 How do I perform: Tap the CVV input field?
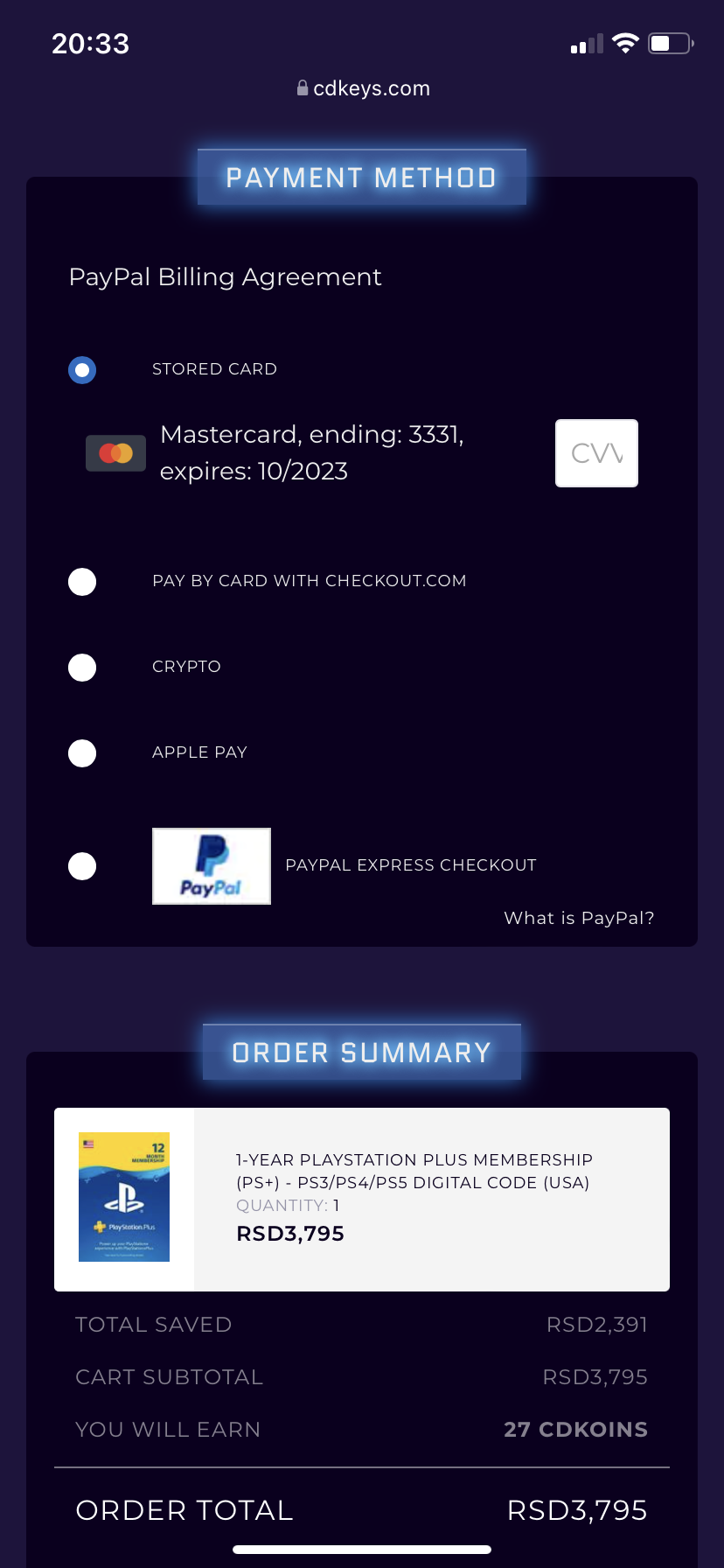click(596, 453)
